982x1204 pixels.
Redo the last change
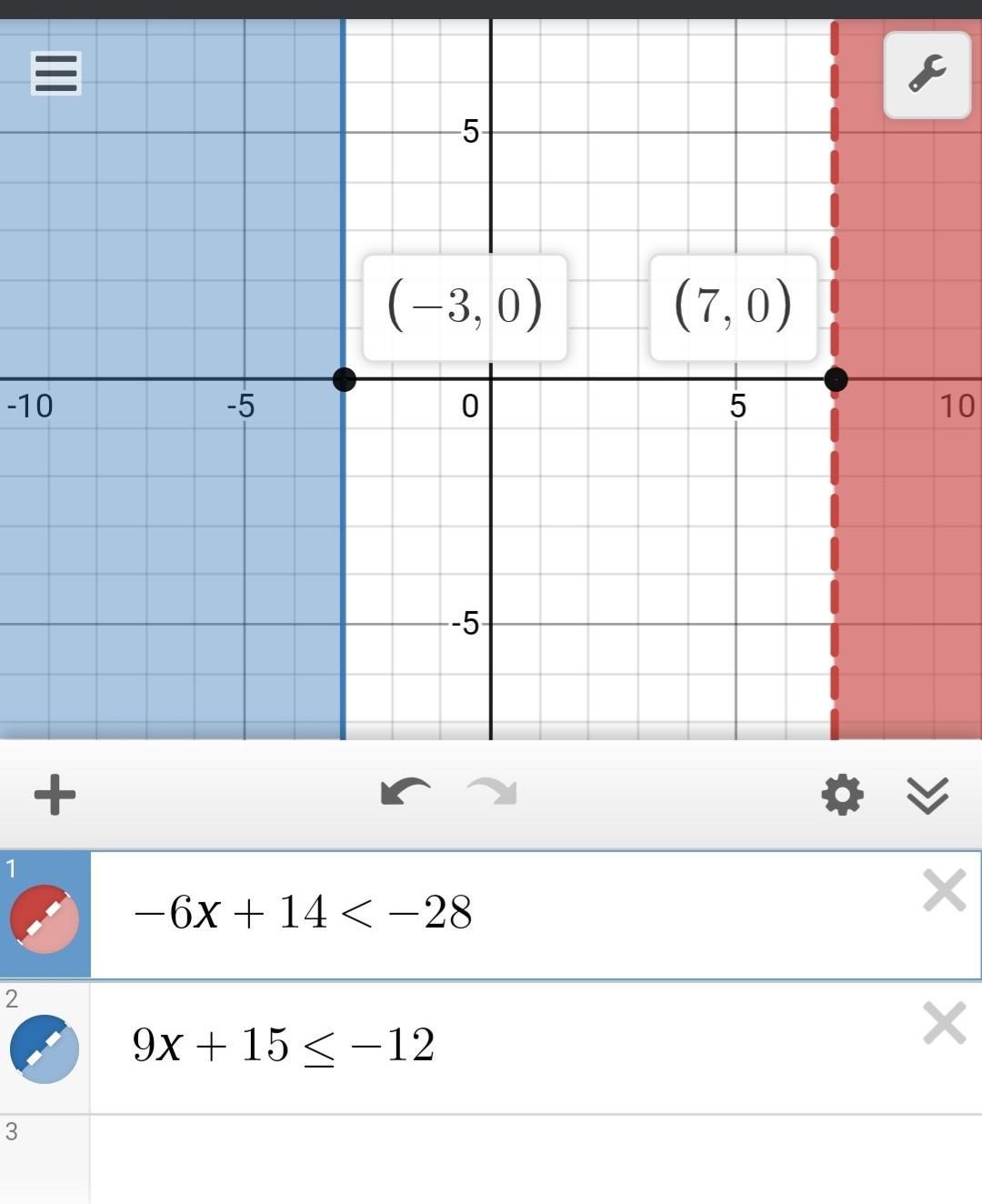point(492,793)
